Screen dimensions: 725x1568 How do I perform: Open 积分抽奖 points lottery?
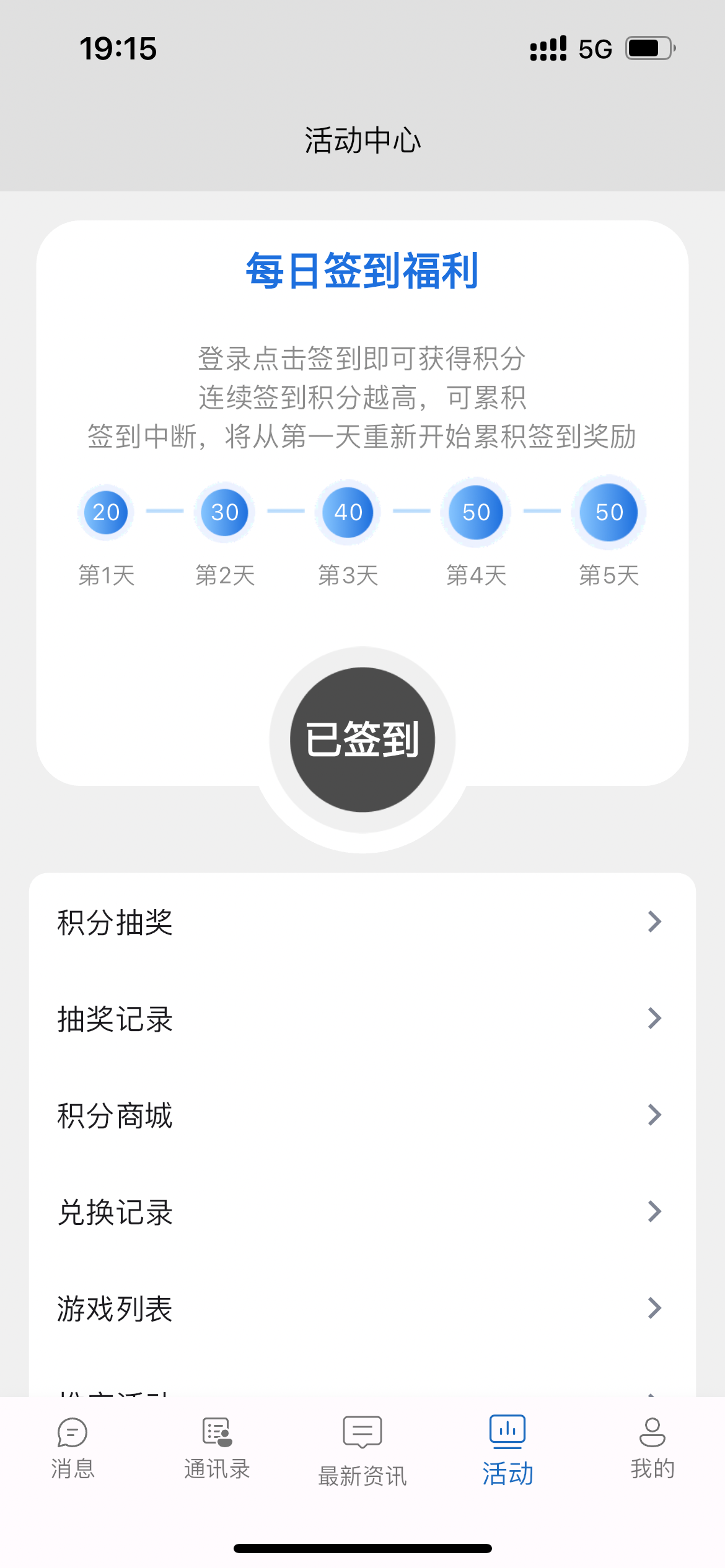(362, 922)
